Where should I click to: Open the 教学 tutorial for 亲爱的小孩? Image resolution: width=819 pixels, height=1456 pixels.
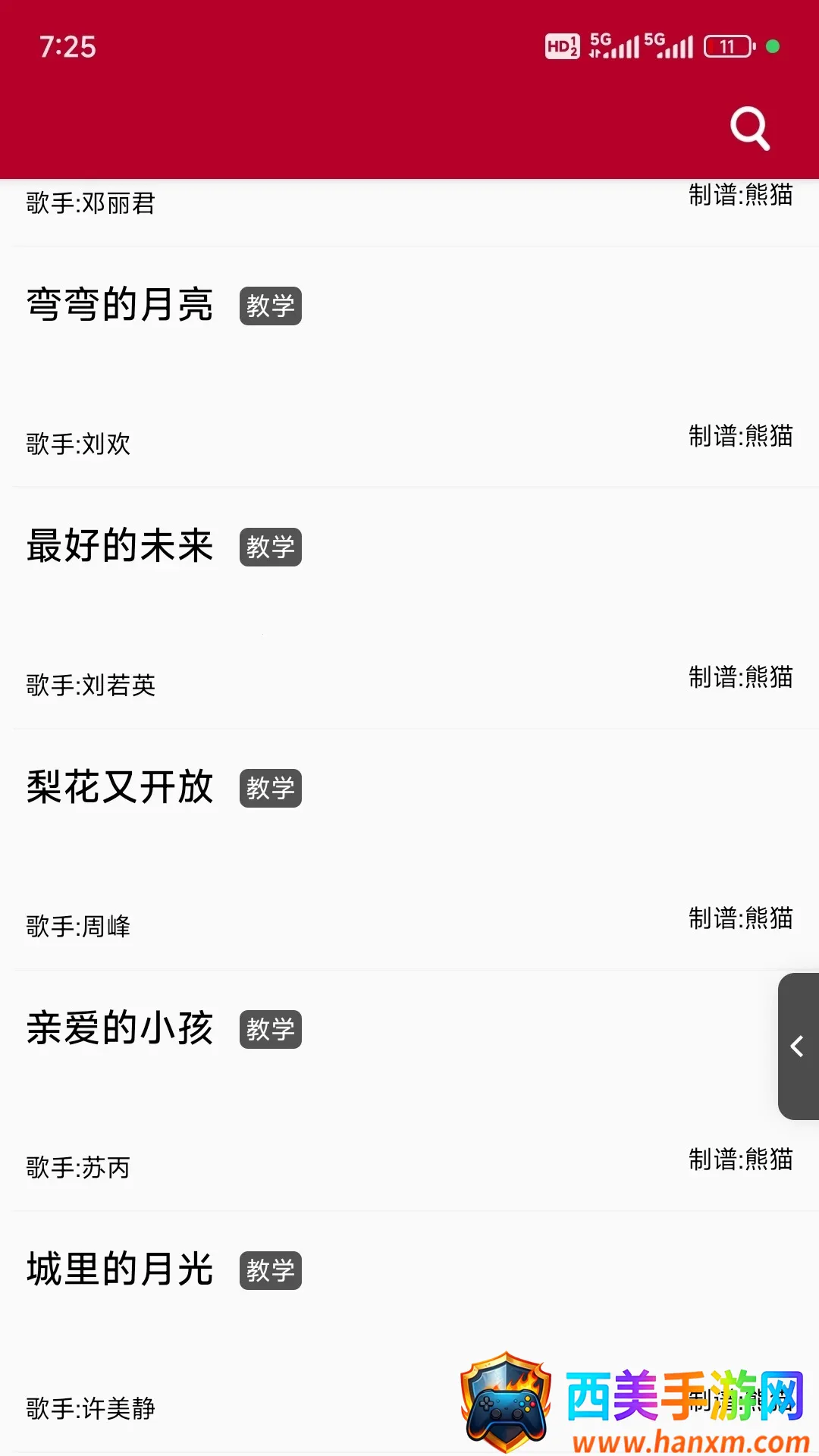click(x=271, y=1029)
